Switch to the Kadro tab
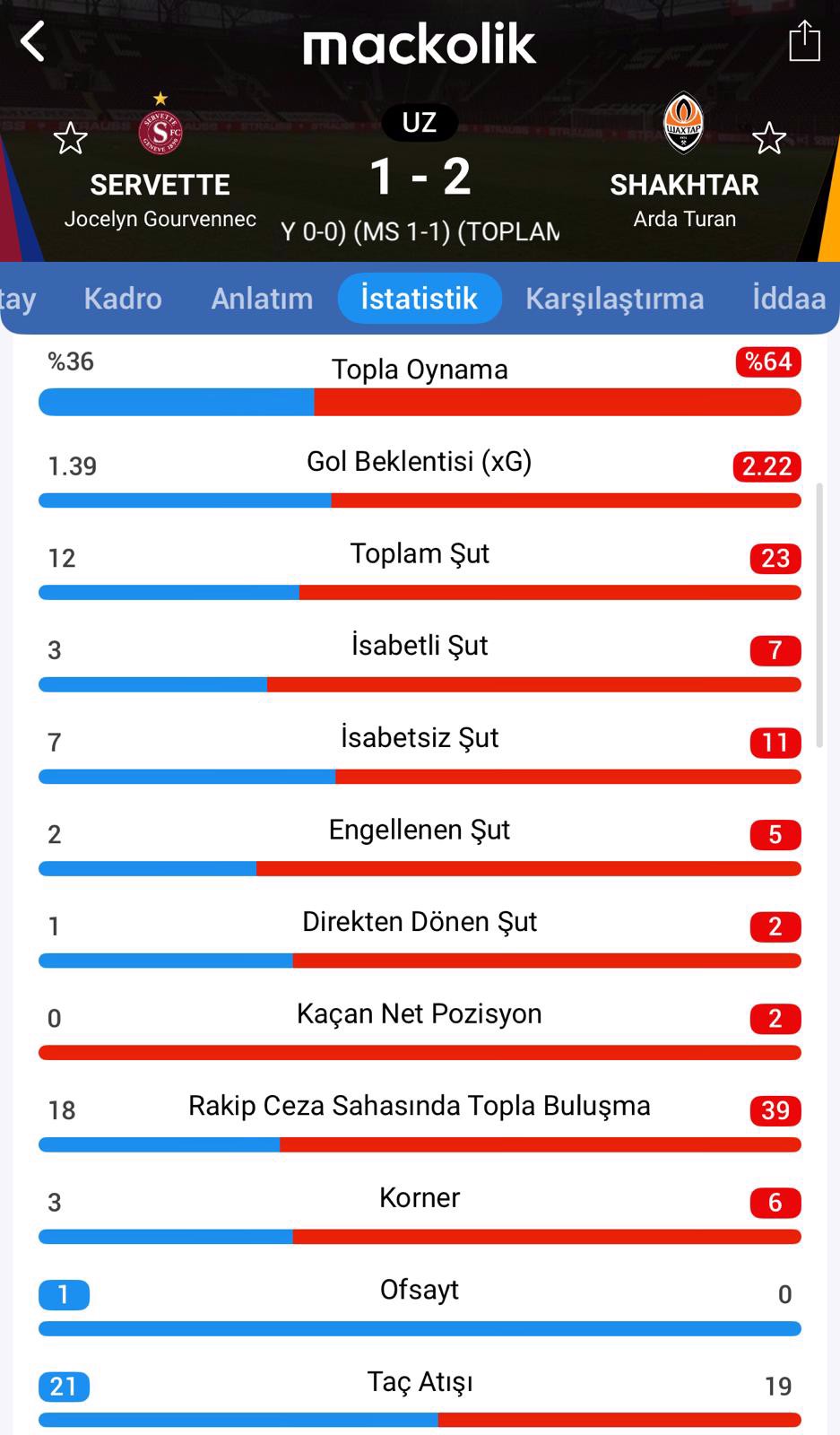Screen dimensions: 840x1435 click(x=123, y=298)
